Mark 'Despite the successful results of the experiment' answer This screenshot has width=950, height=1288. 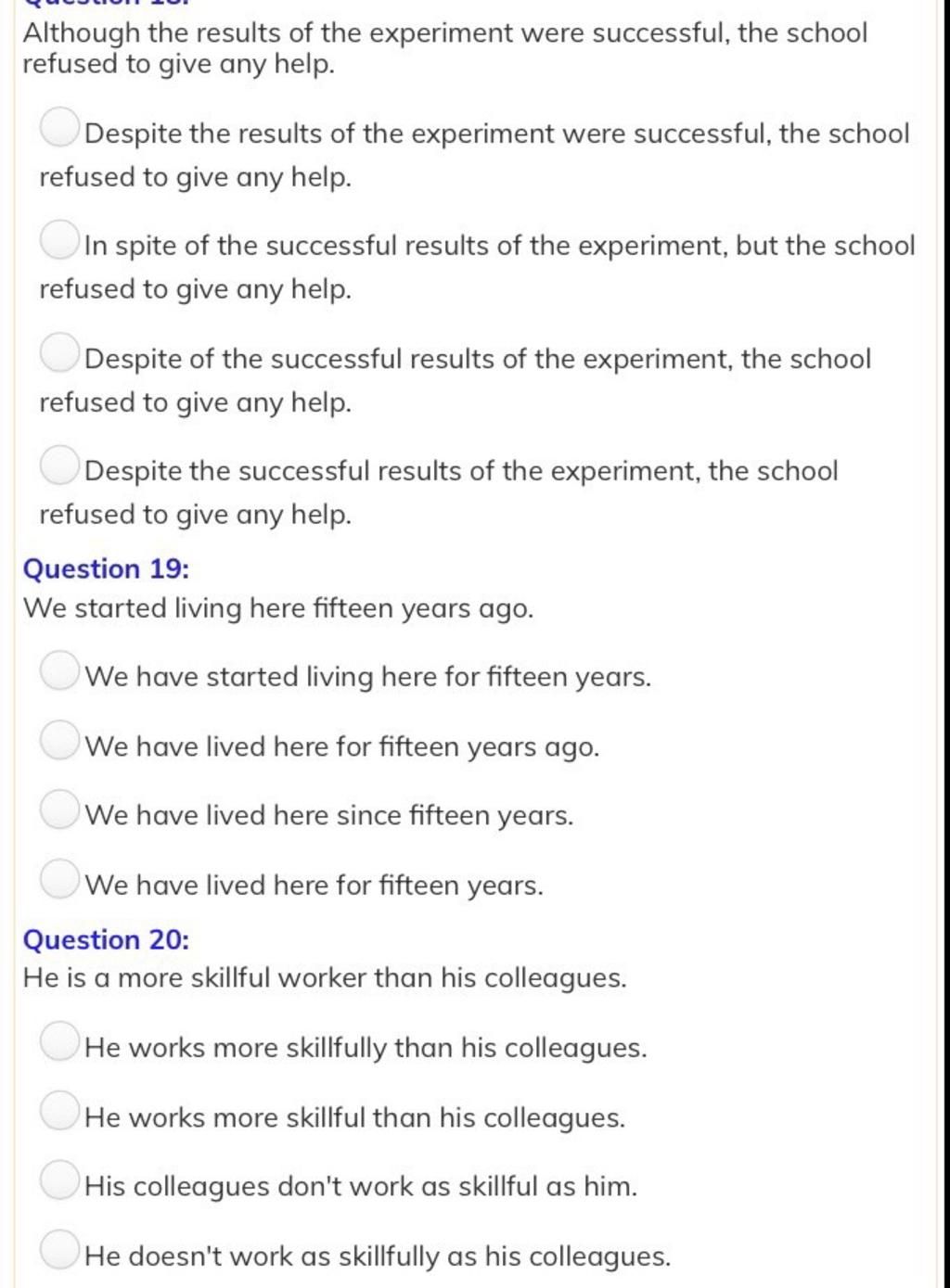click(x=58, y=468)
